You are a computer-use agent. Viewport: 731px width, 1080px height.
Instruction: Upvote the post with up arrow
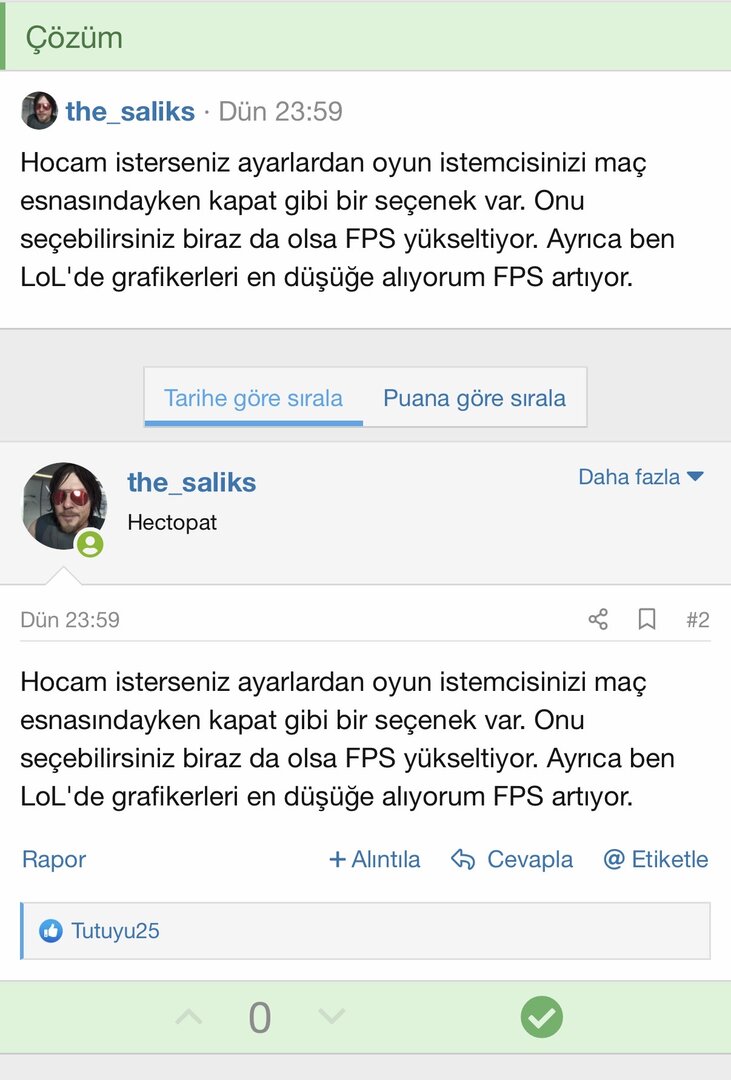[x=188, y=1018]
